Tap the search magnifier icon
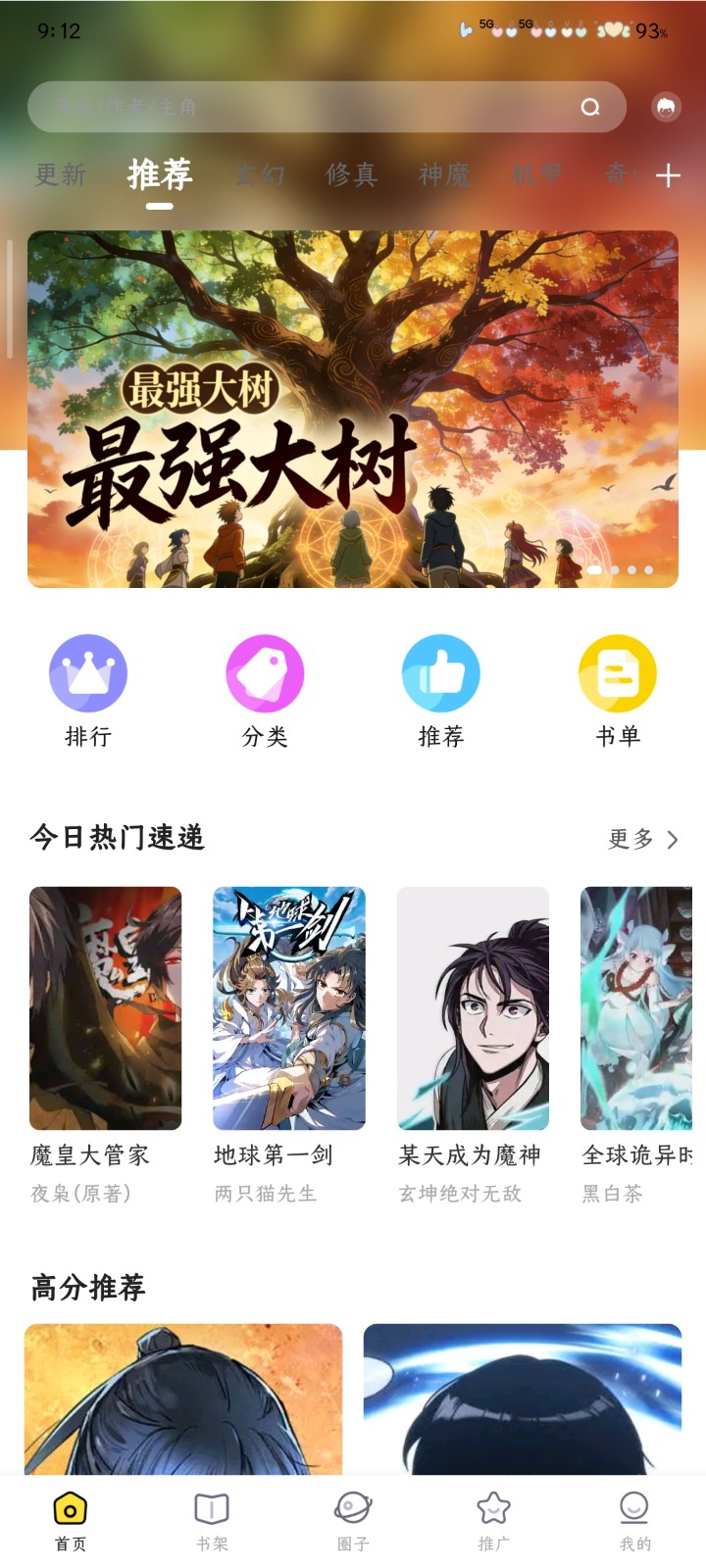706x1568 pixels. click(x=588, y=107)
